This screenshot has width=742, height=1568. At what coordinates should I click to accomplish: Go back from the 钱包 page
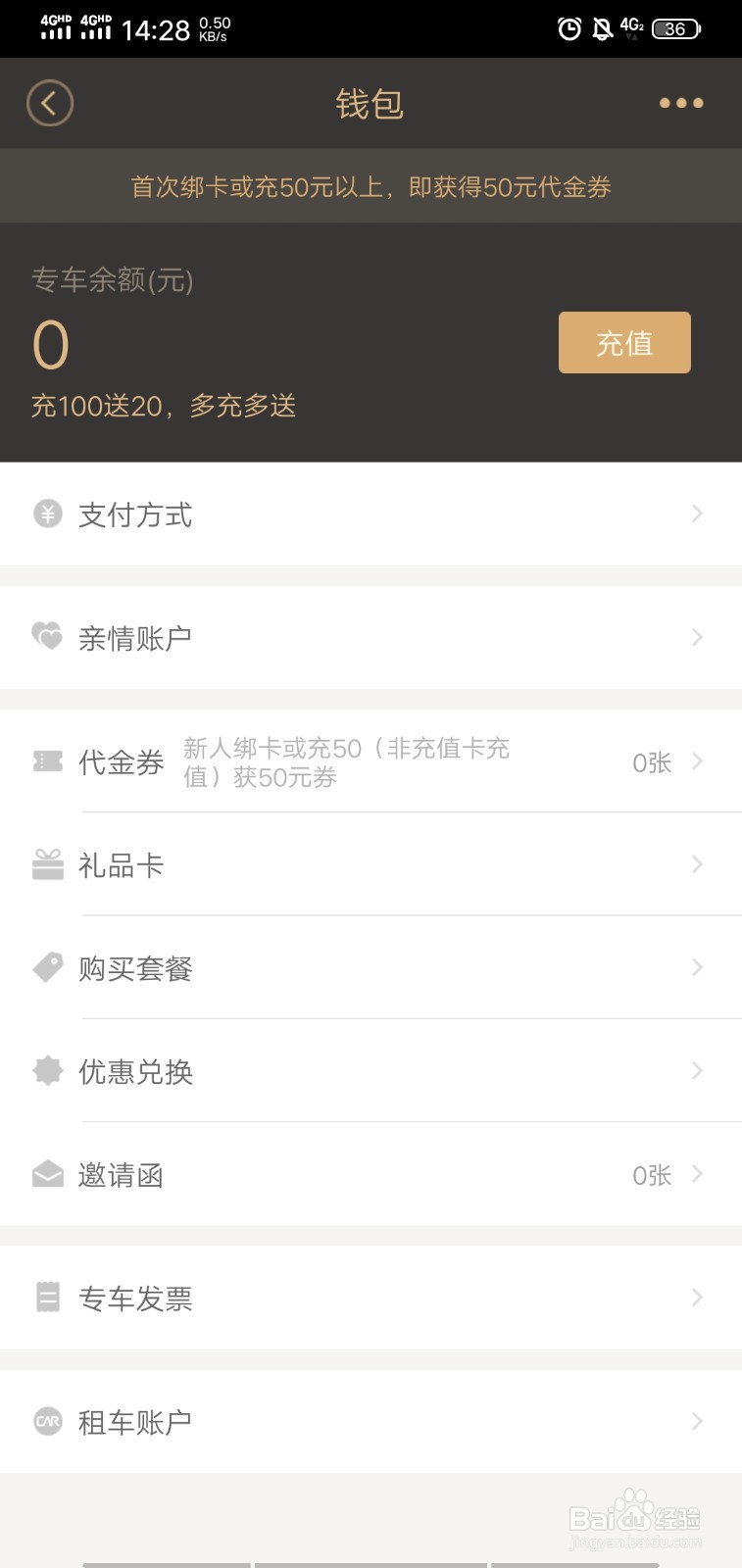point(50,103)
